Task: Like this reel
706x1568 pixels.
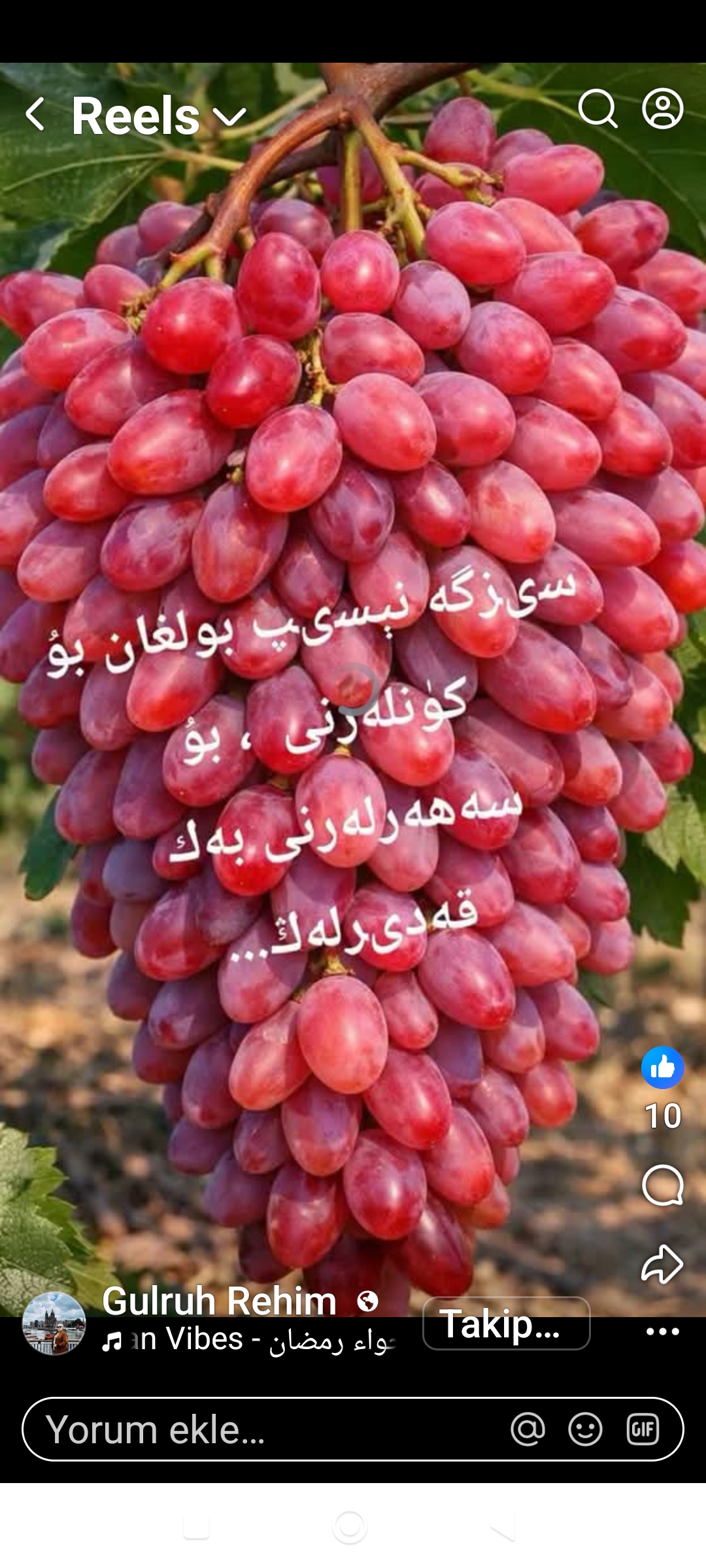Action: [662, 1068]
